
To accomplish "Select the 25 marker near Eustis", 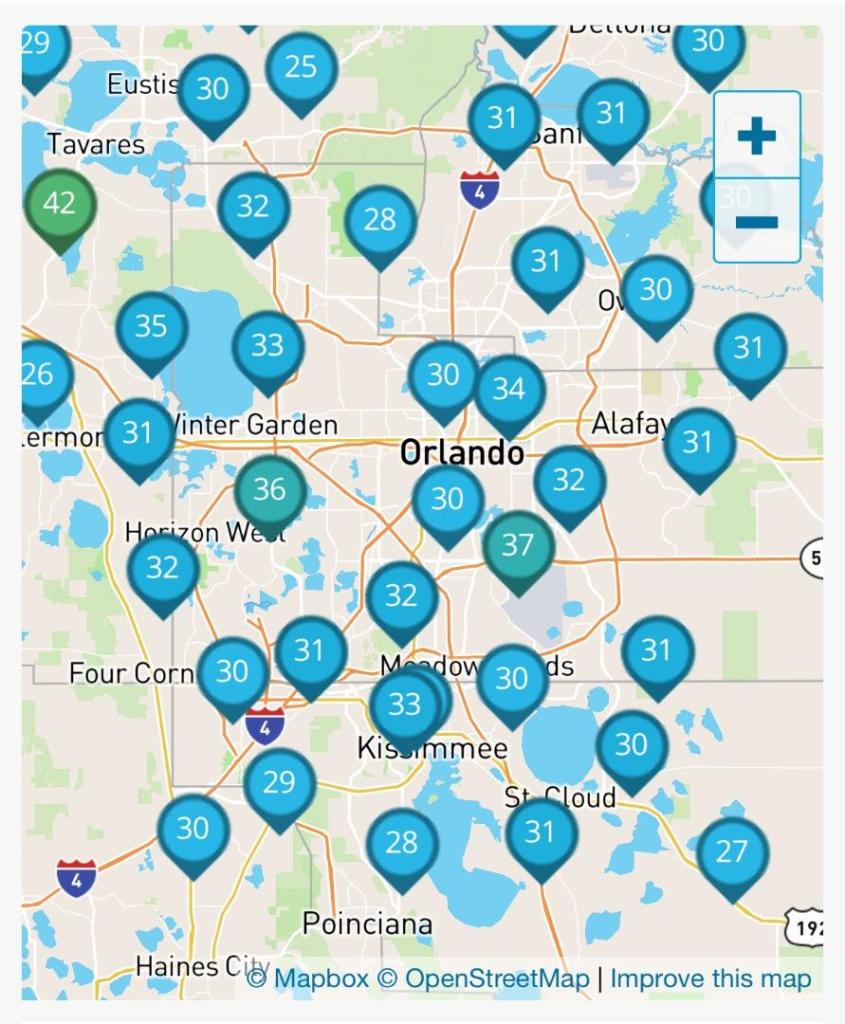I will (x=301, y=68).
